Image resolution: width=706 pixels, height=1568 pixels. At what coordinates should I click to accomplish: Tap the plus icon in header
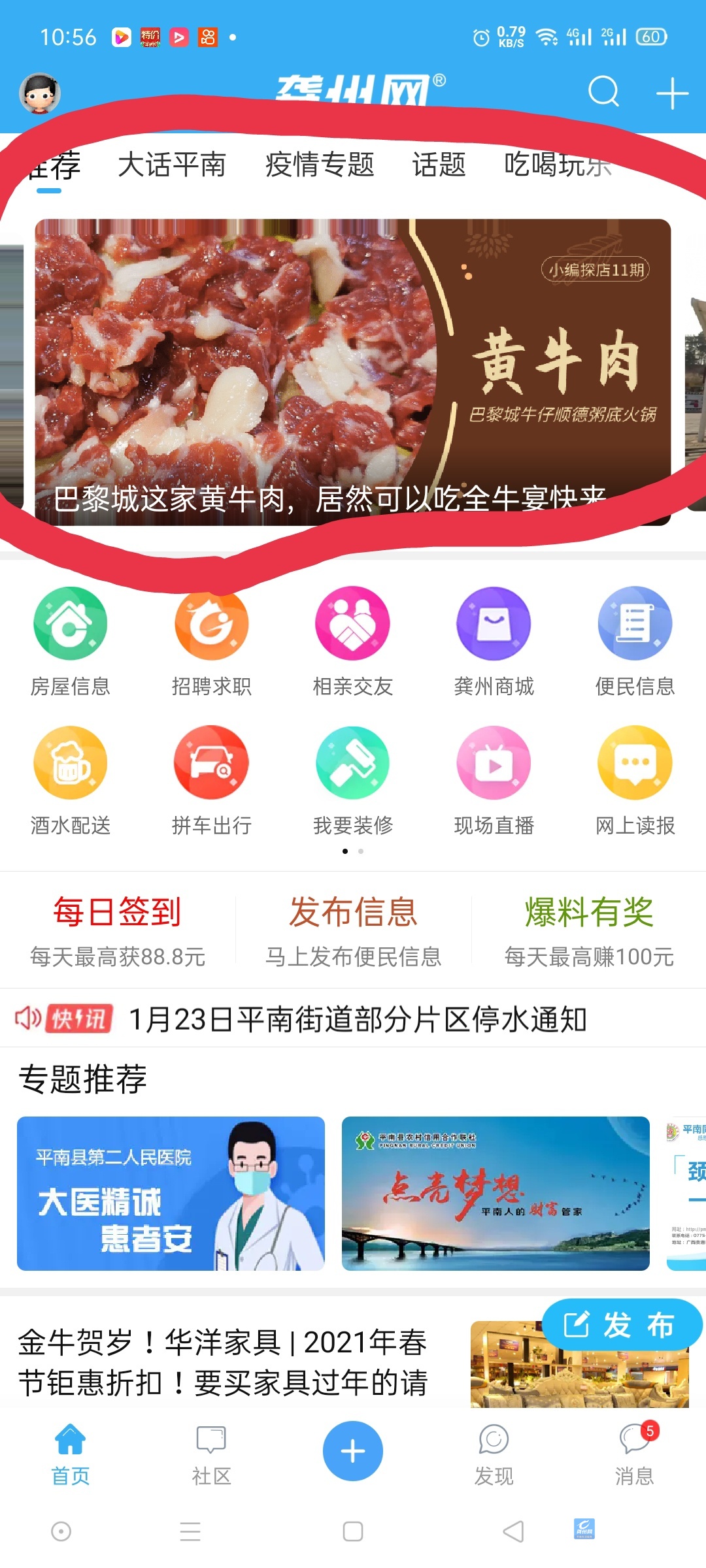click(x=672, y=94)
